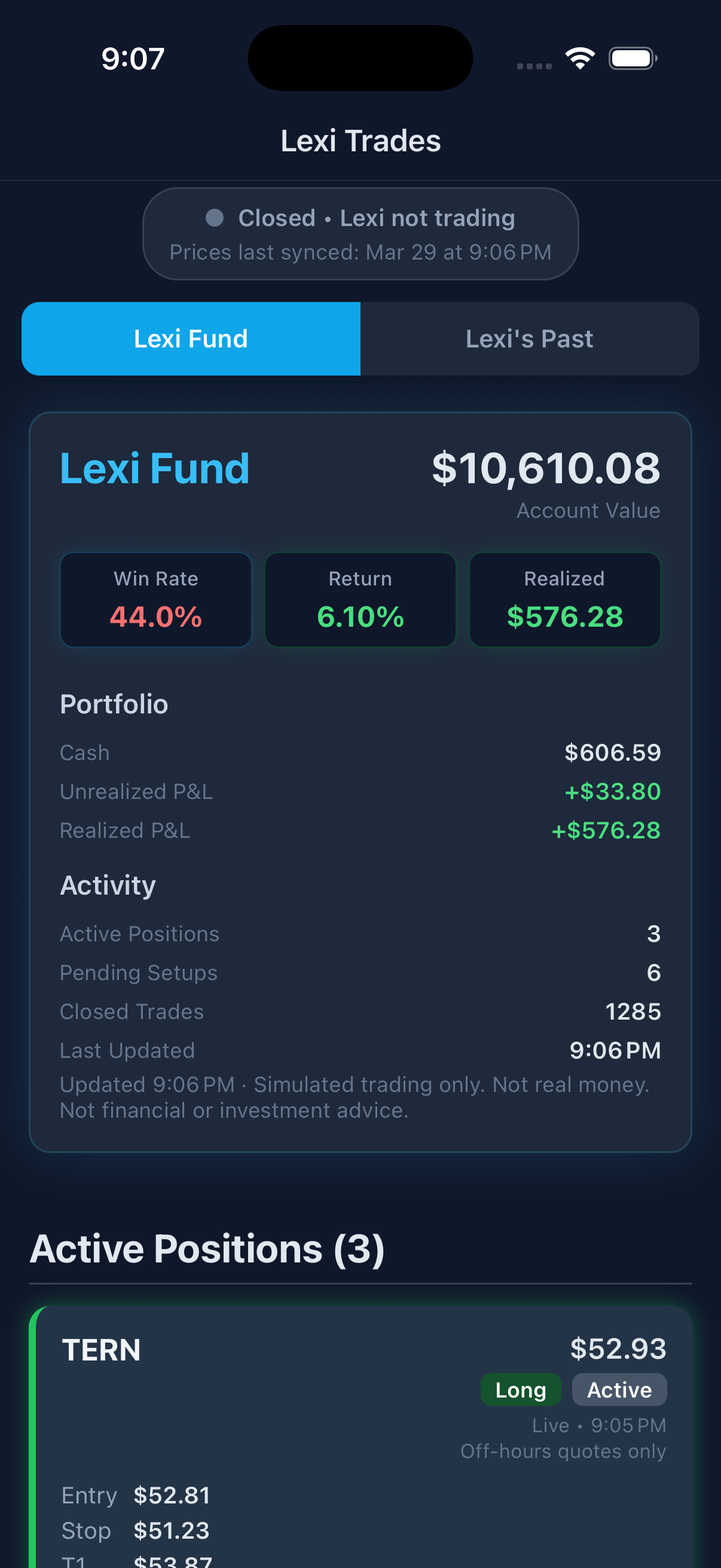Screen dimensions: 721x1568
Task: Switch to the Lexi's Past tab
Action: tap(529, 338)
